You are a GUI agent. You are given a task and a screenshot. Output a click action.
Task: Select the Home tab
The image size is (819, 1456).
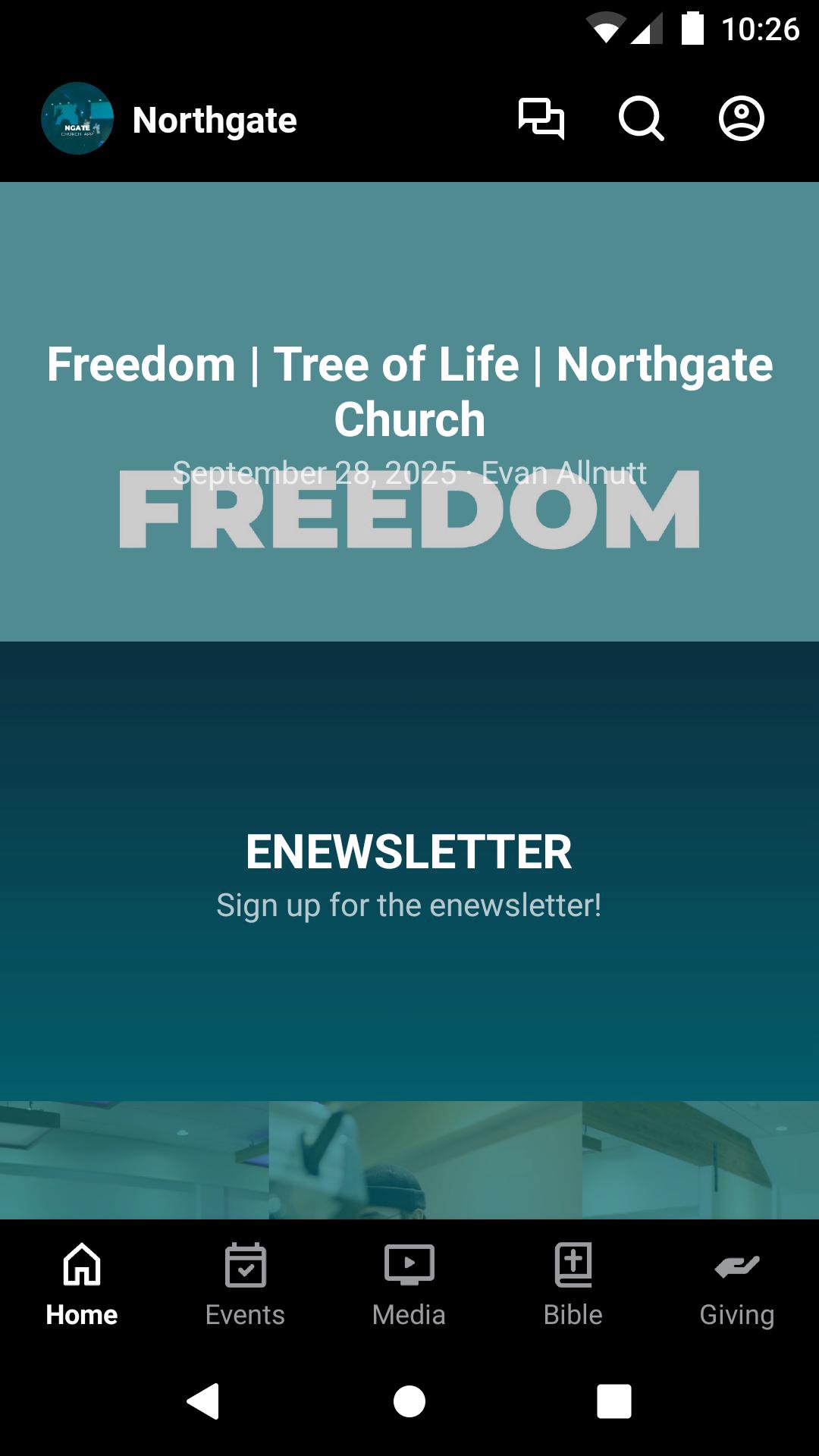(82, 1285)
